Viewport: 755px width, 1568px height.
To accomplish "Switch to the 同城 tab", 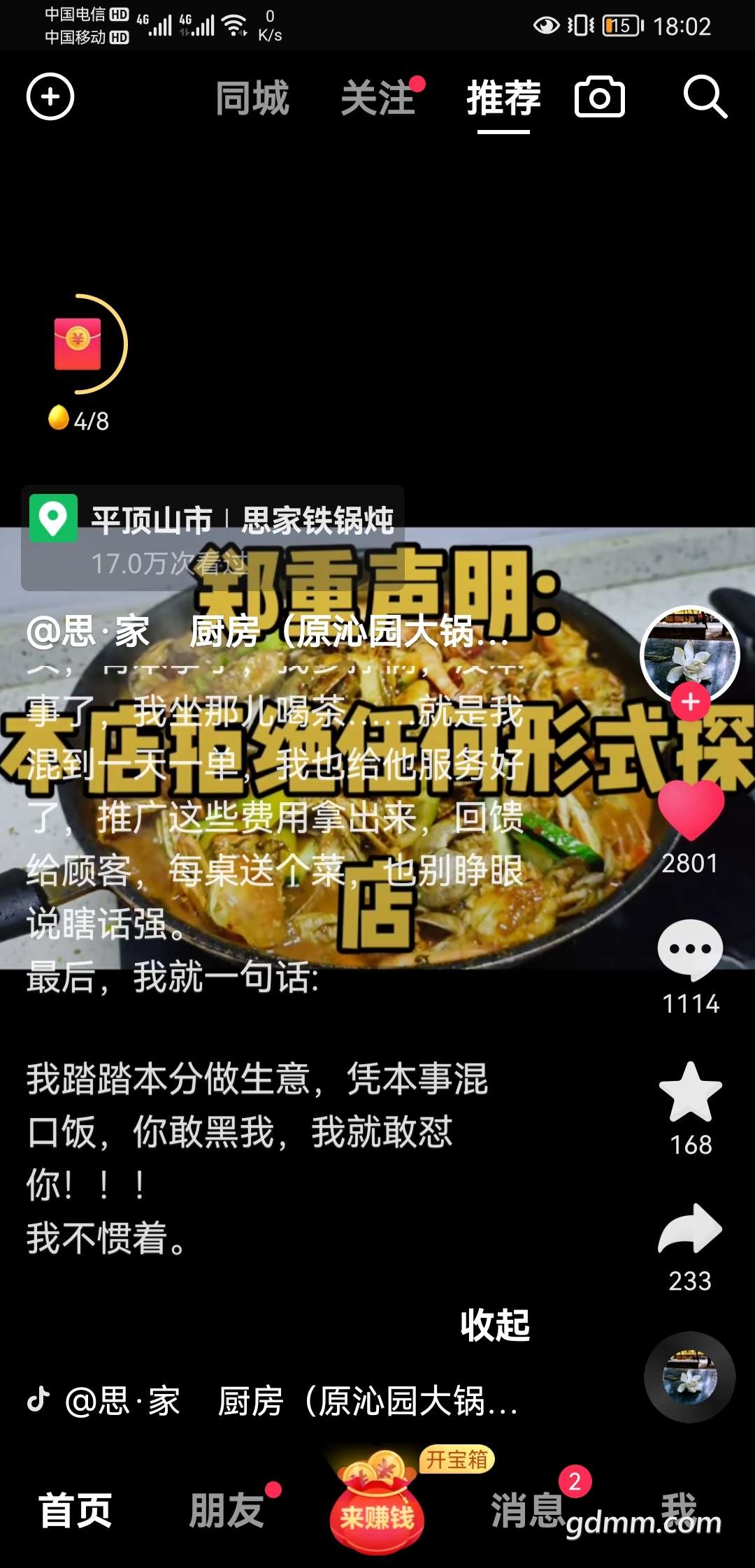I will point(252,98).
